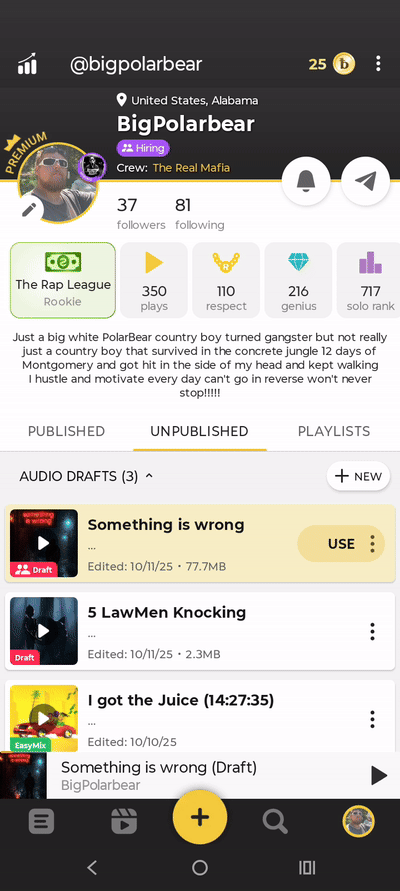Tap the paper plane send icon
The width and height of the screenshot is (400, 891).
point(365,181)
